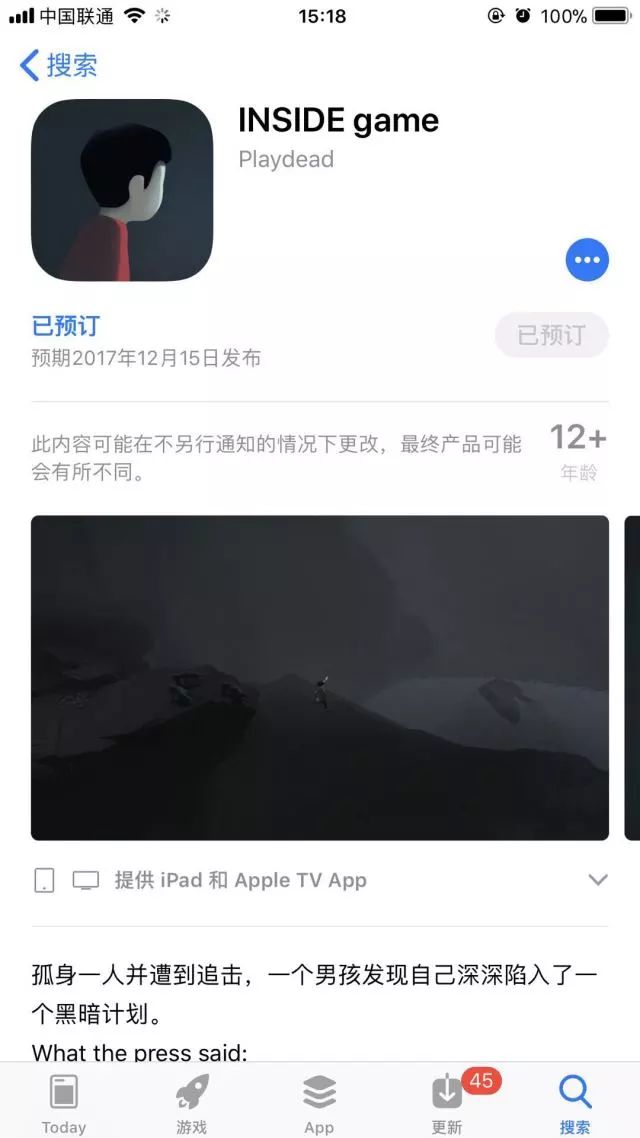Switch to the App tab
Image resolution: width=640 pixels, height=1138 pixels.
pyautogui.click(x=319, y=1103)
